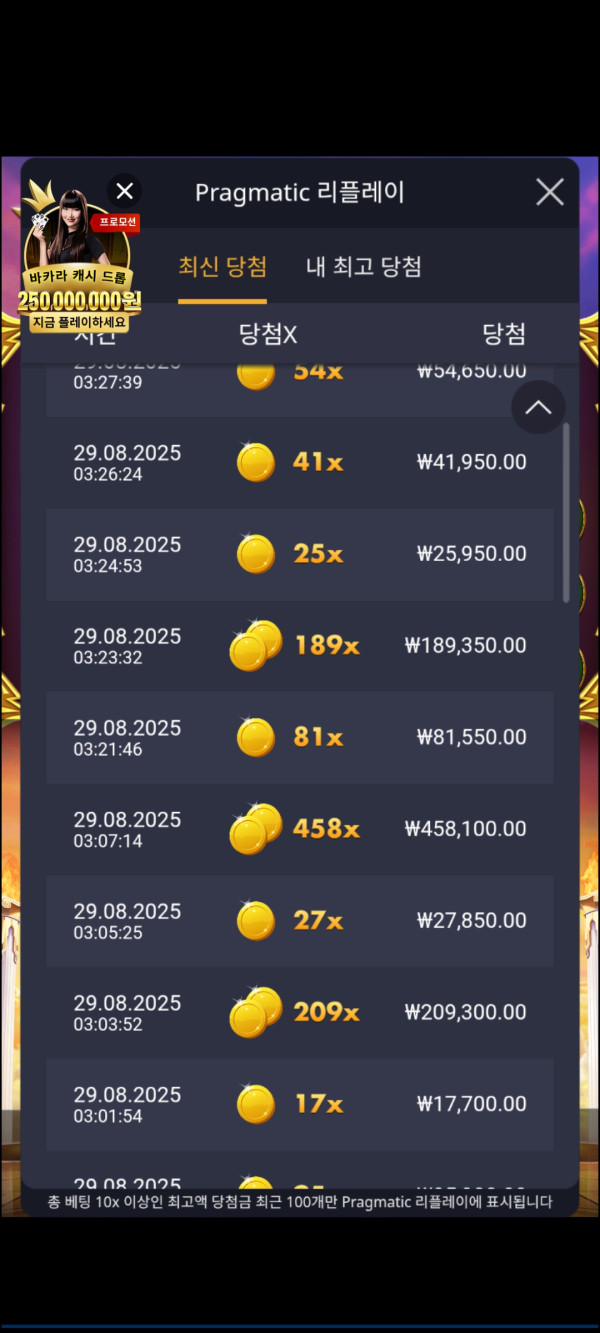Viewport: 600px width, 1333px height.
Task: Open the 41x replay from 03:26:24
Action: (300, 462)
